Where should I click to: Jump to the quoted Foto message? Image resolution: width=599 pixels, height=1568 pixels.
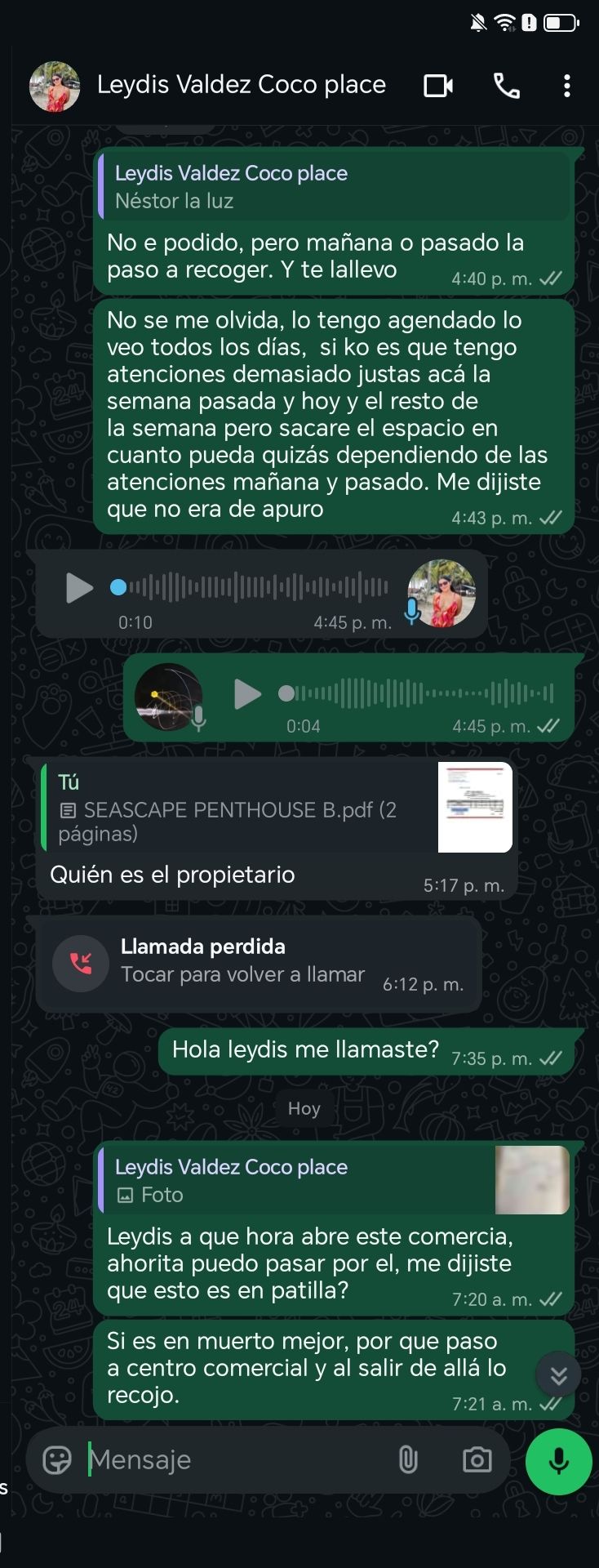[333, 1180]
